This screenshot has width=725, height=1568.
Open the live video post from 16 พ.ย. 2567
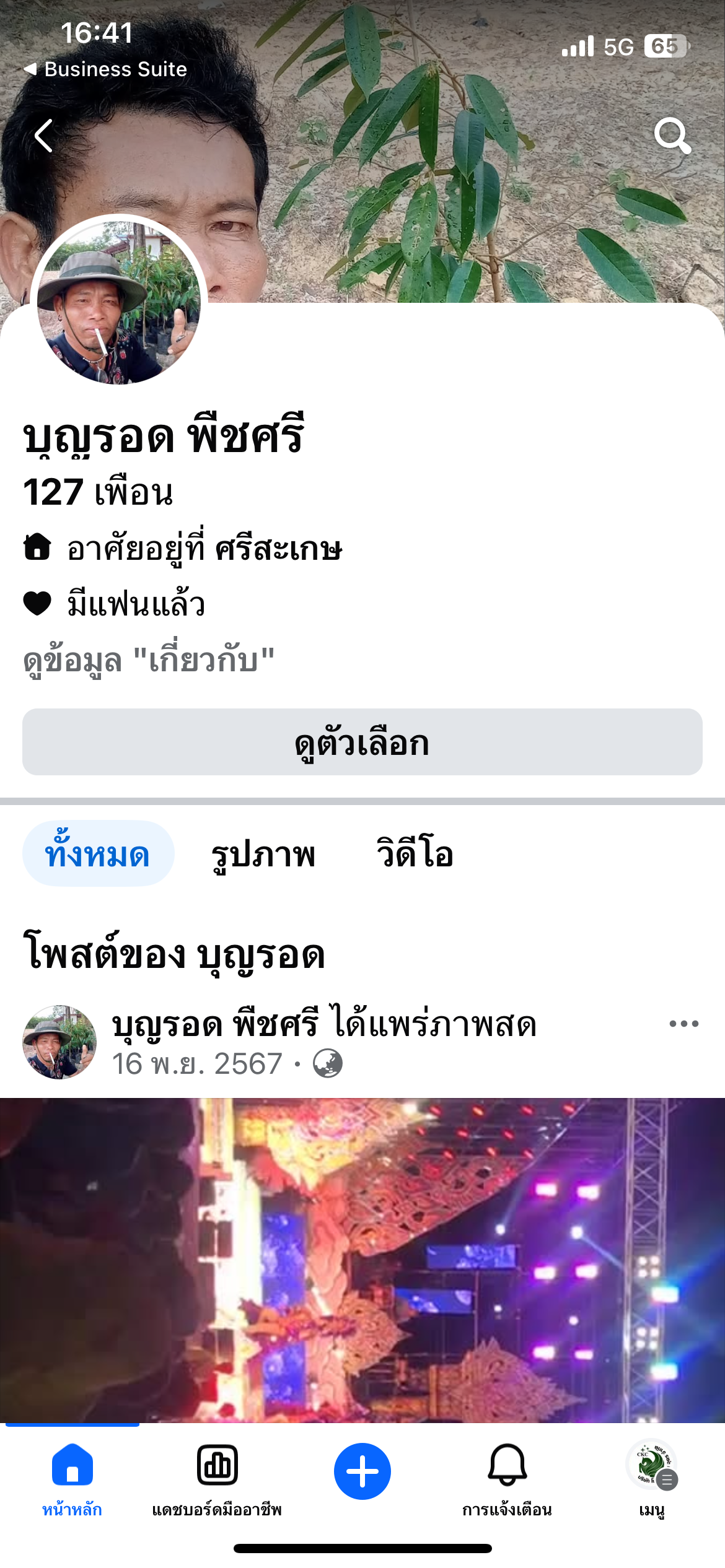(362, 1260)
